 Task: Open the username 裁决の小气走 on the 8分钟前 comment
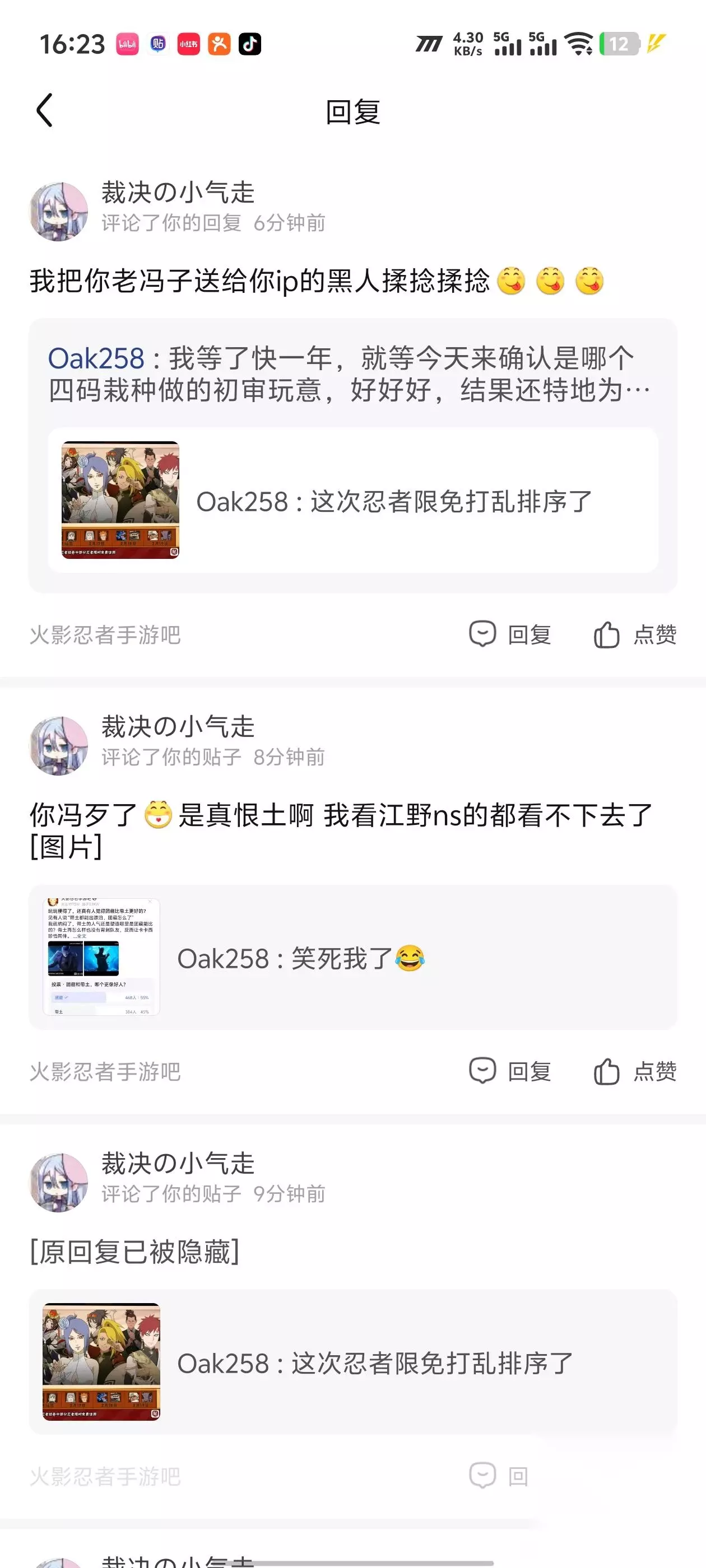click(178, 727)
